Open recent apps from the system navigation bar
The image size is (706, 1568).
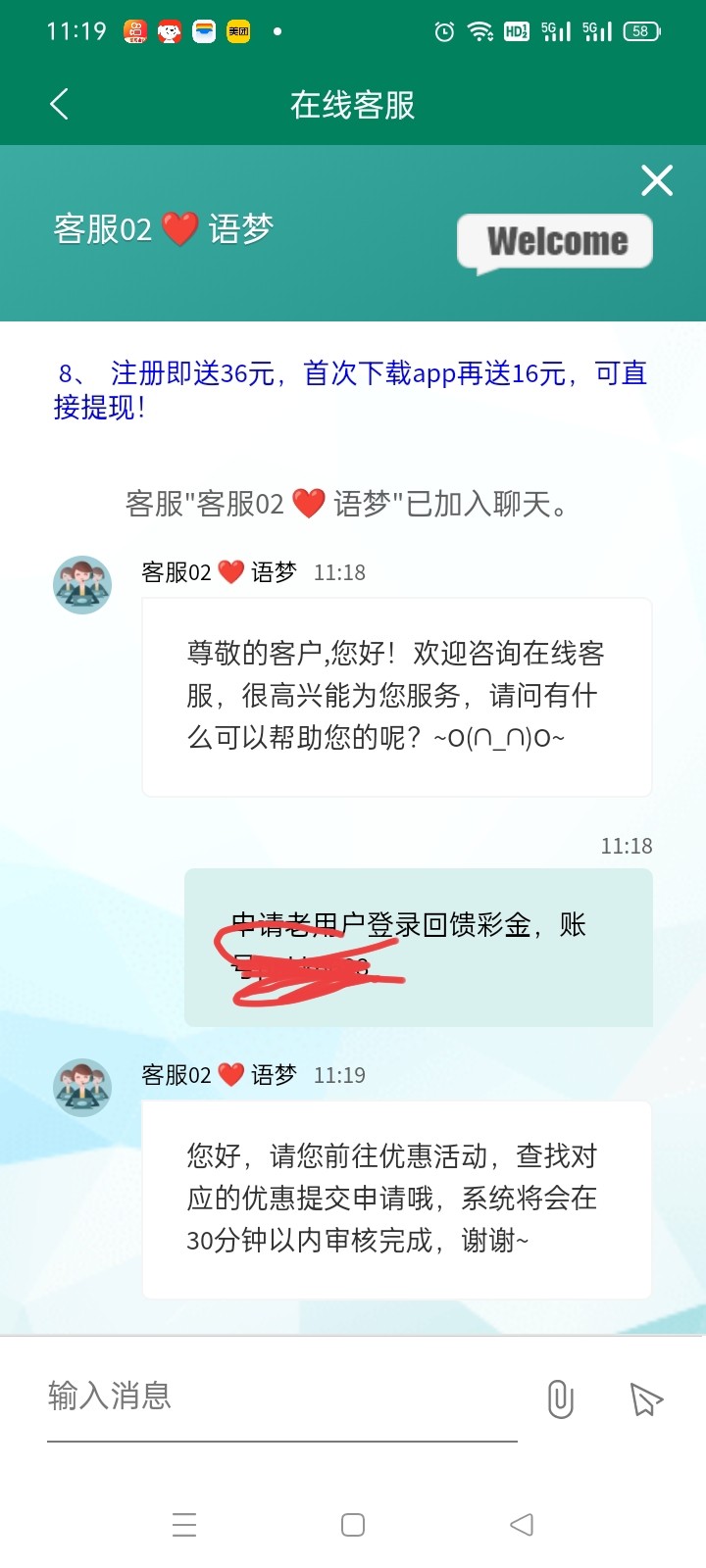click(x=184, y=1525)
